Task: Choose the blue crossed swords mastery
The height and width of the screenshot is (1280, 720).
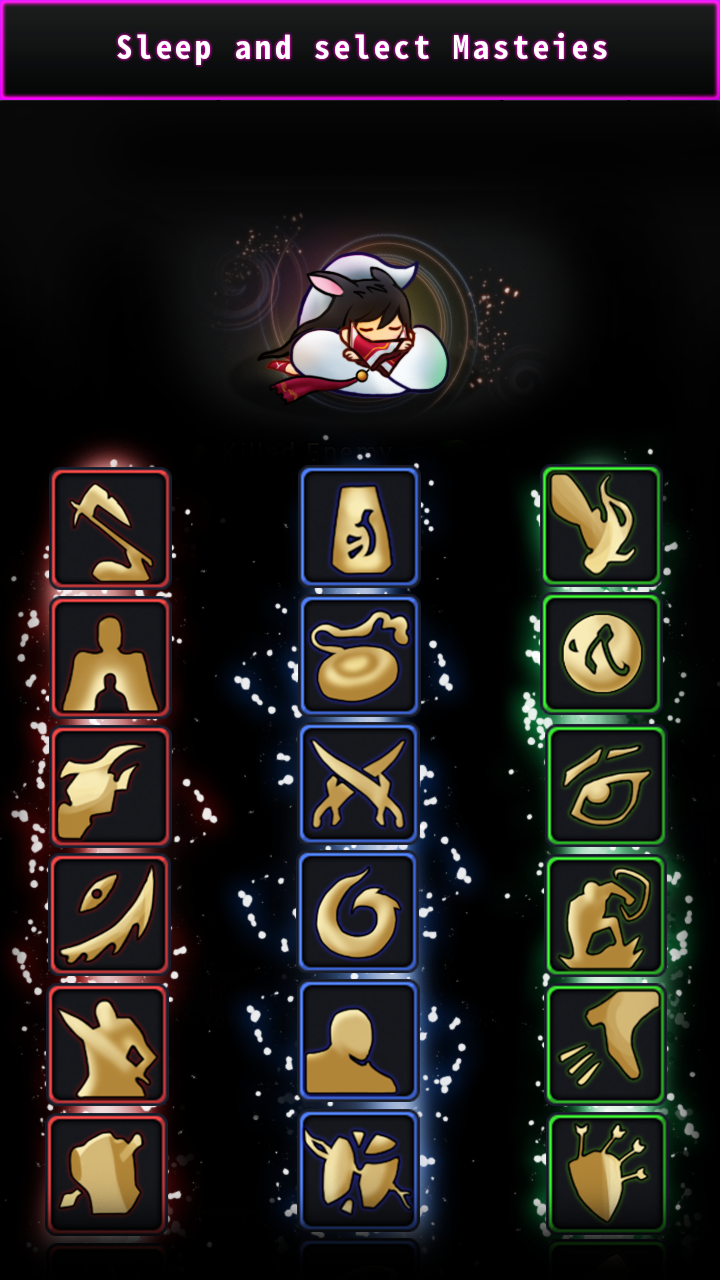Action: pyautogui.click(x=358, y=784)
